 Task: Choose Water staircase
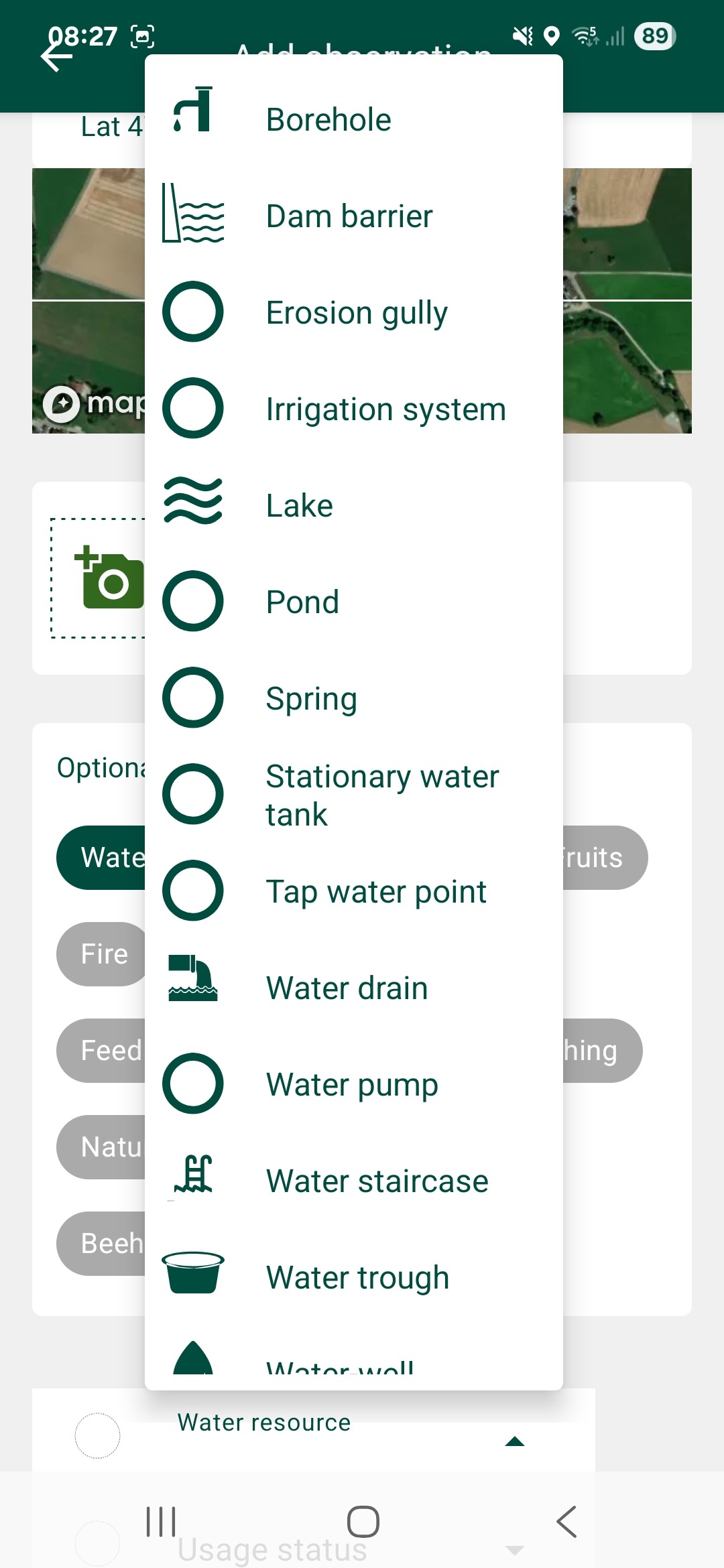coord(353,1181)
